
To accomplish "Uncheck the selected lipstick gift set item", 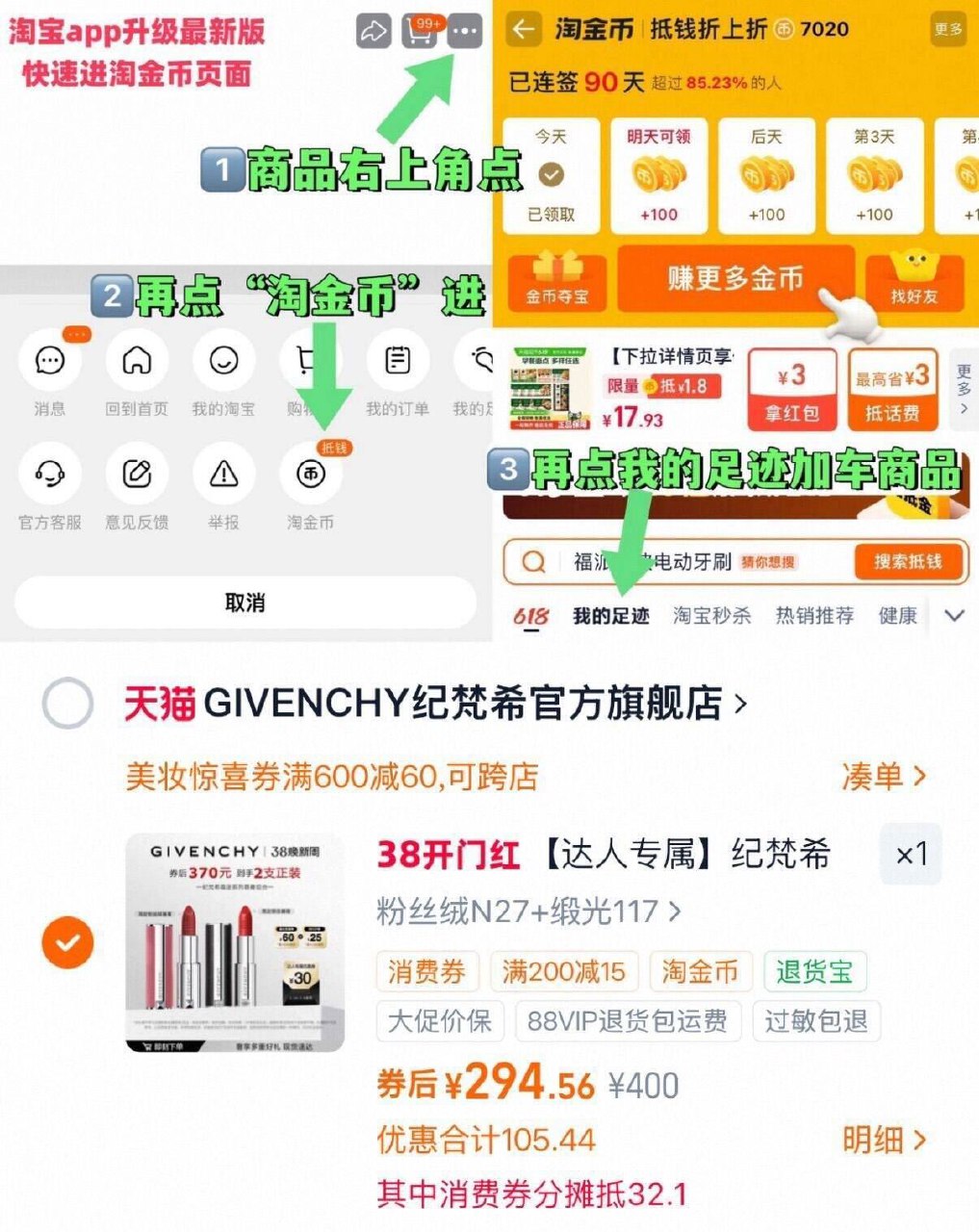I will (x=65, y=941).
